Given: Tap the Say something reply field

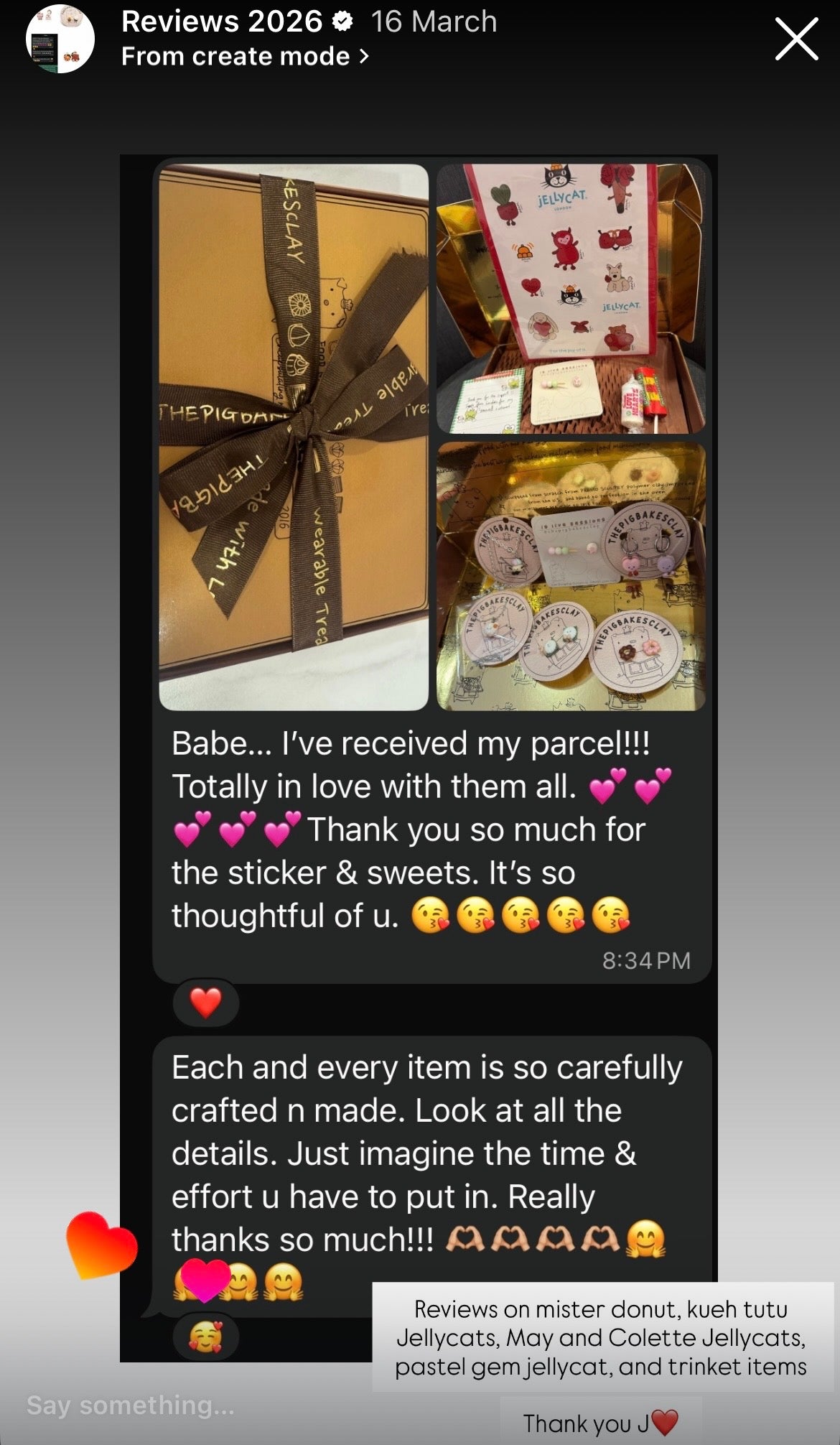Looking at the screenshot, I should (x=131, y=1405).
